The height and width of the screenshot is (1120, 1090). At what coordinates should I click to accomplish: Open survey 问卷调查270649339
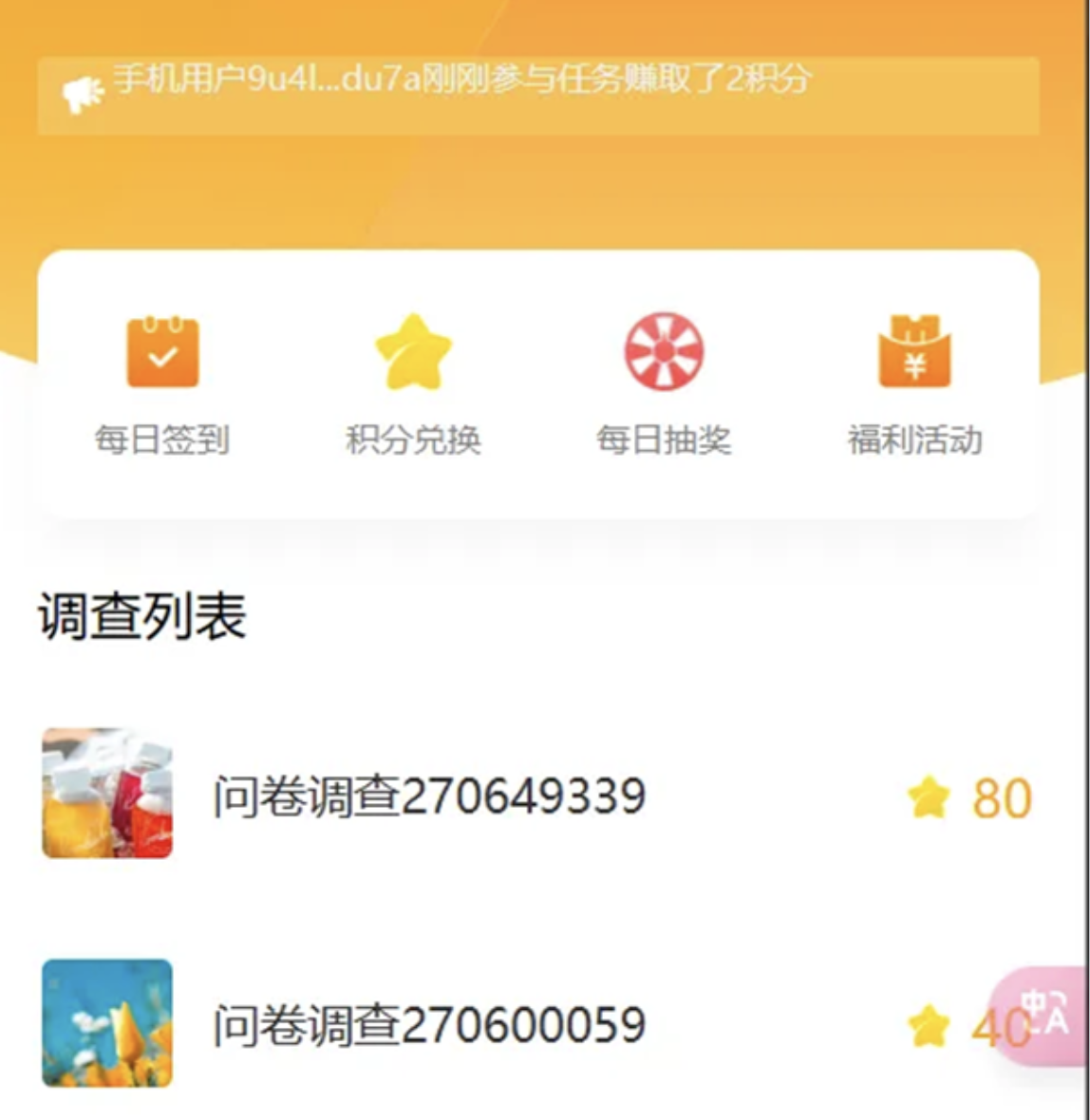tap(429, 795)
